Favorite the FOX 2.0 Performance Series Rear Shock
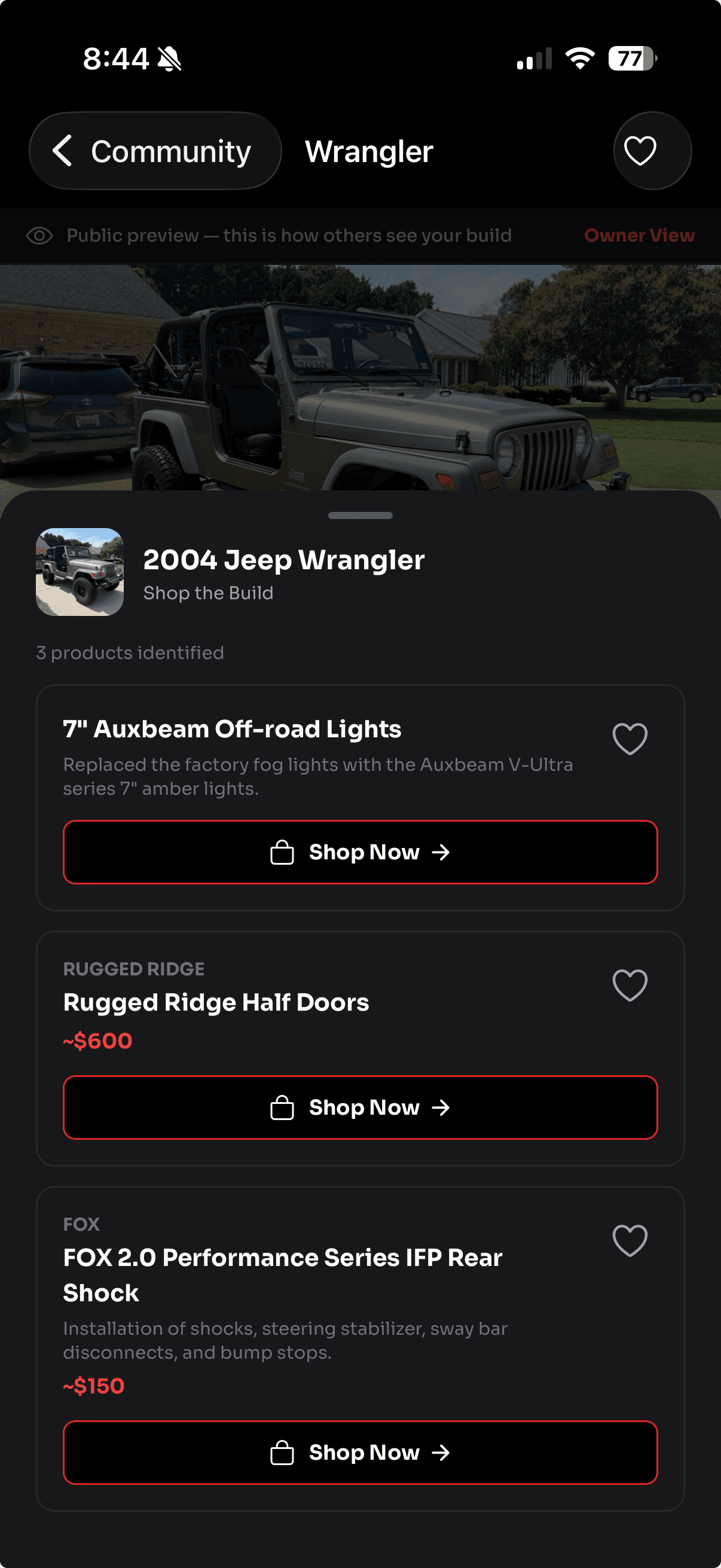 [x=630, y=1240]
